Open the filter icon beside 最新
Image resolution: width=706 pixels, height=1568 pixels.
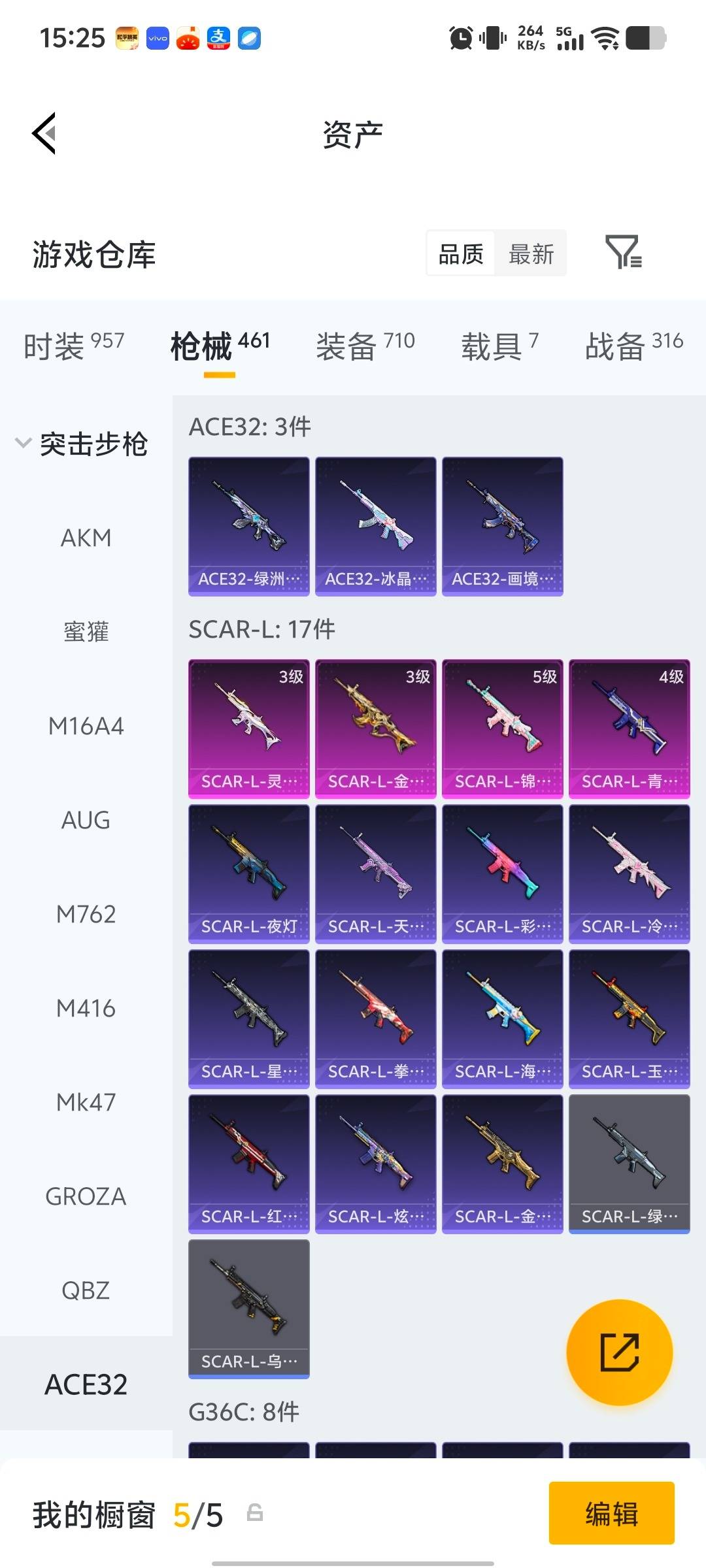pyautogui.click(x=623, y=252)
